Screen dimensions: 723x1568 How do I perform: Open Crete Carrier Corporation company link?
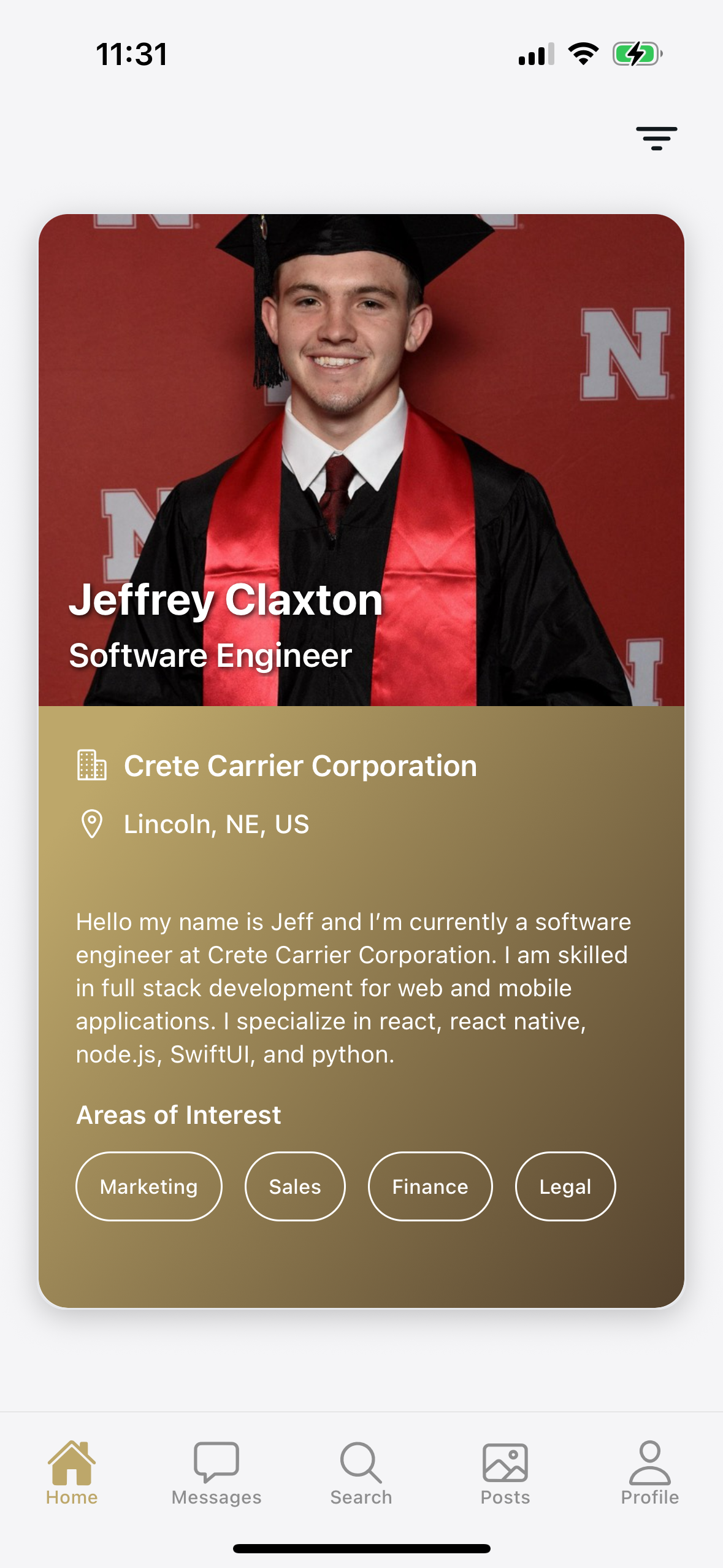click(x=300, y=765)
